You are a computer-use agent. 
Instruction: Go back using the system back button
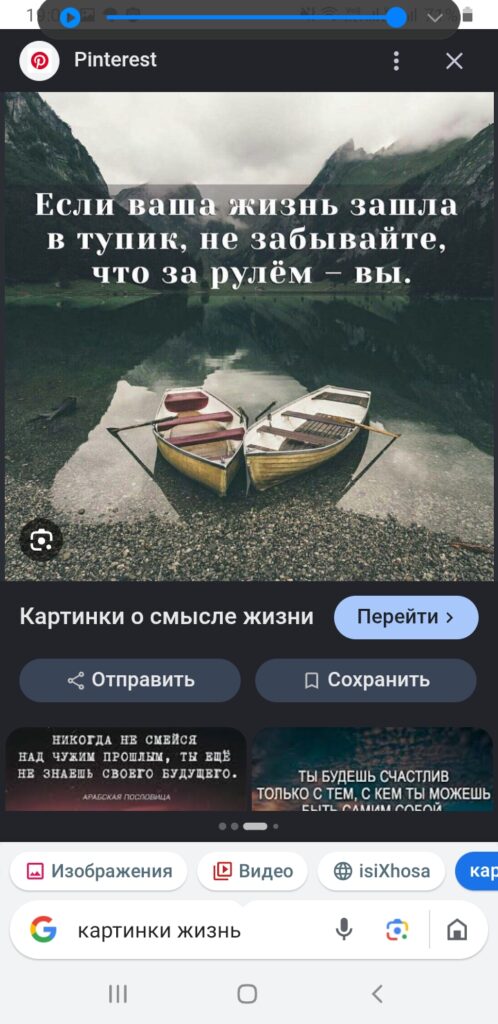[x=377, y=994]
